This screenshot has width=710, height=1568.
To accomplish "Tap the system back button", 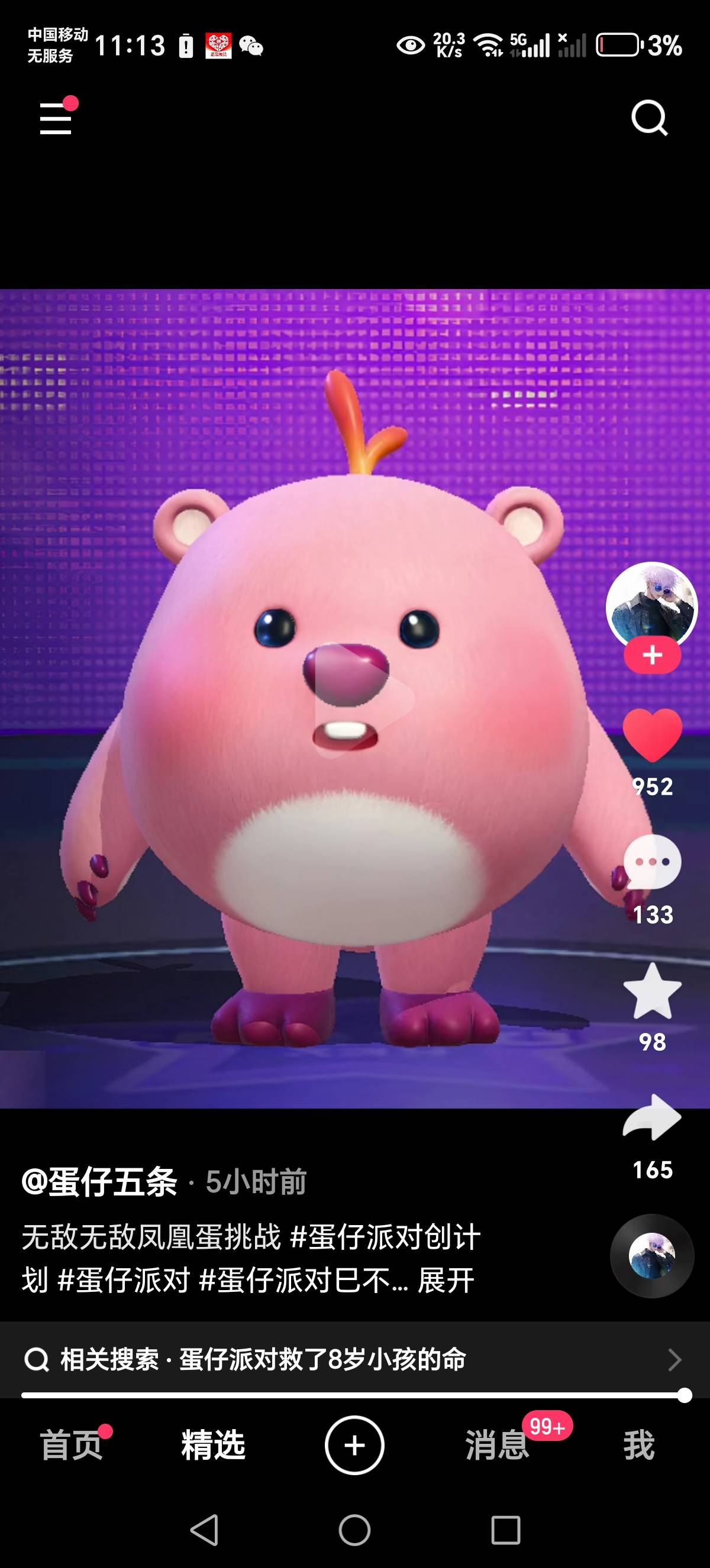I will coord(205,1530).
